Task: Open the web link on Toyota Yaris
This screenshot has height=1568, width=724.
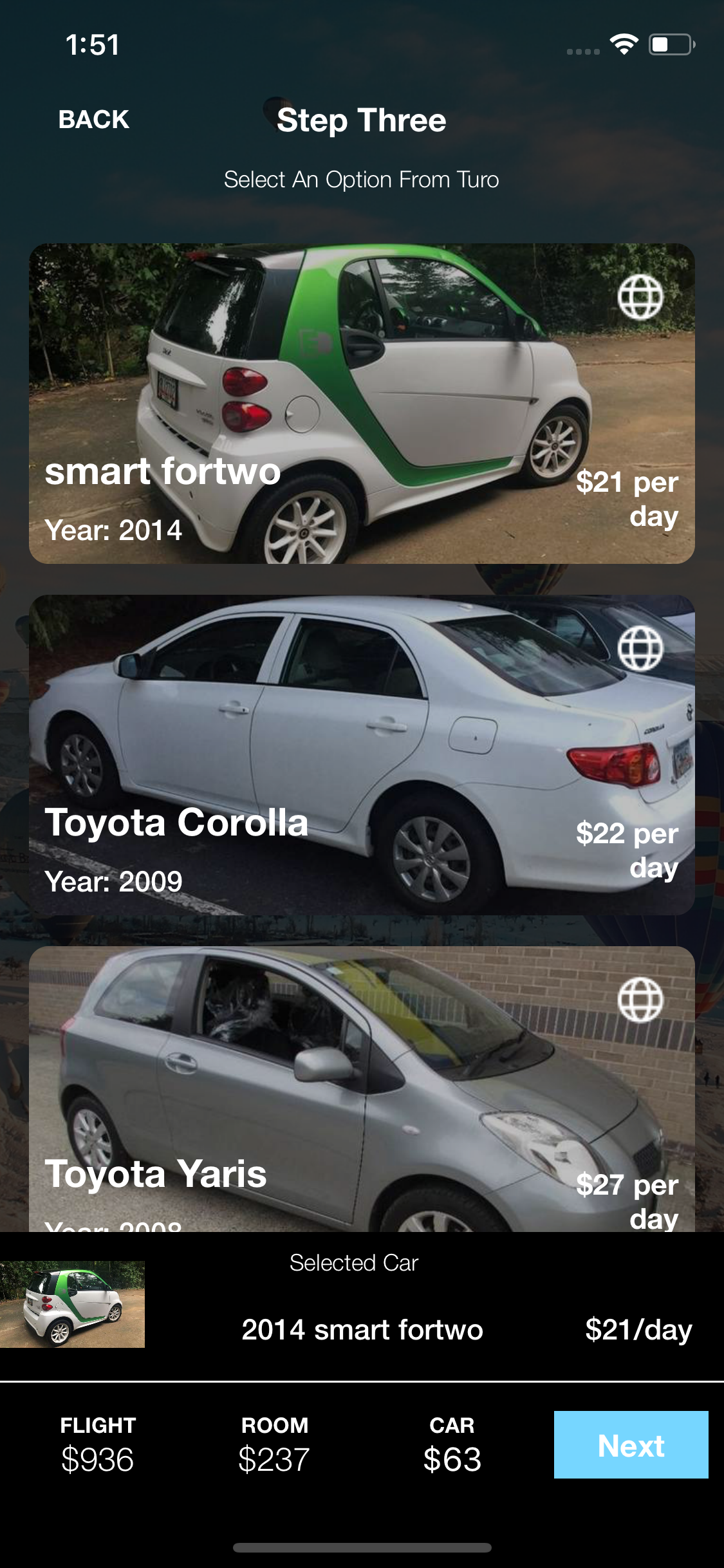Action: tap(640, 1000)
